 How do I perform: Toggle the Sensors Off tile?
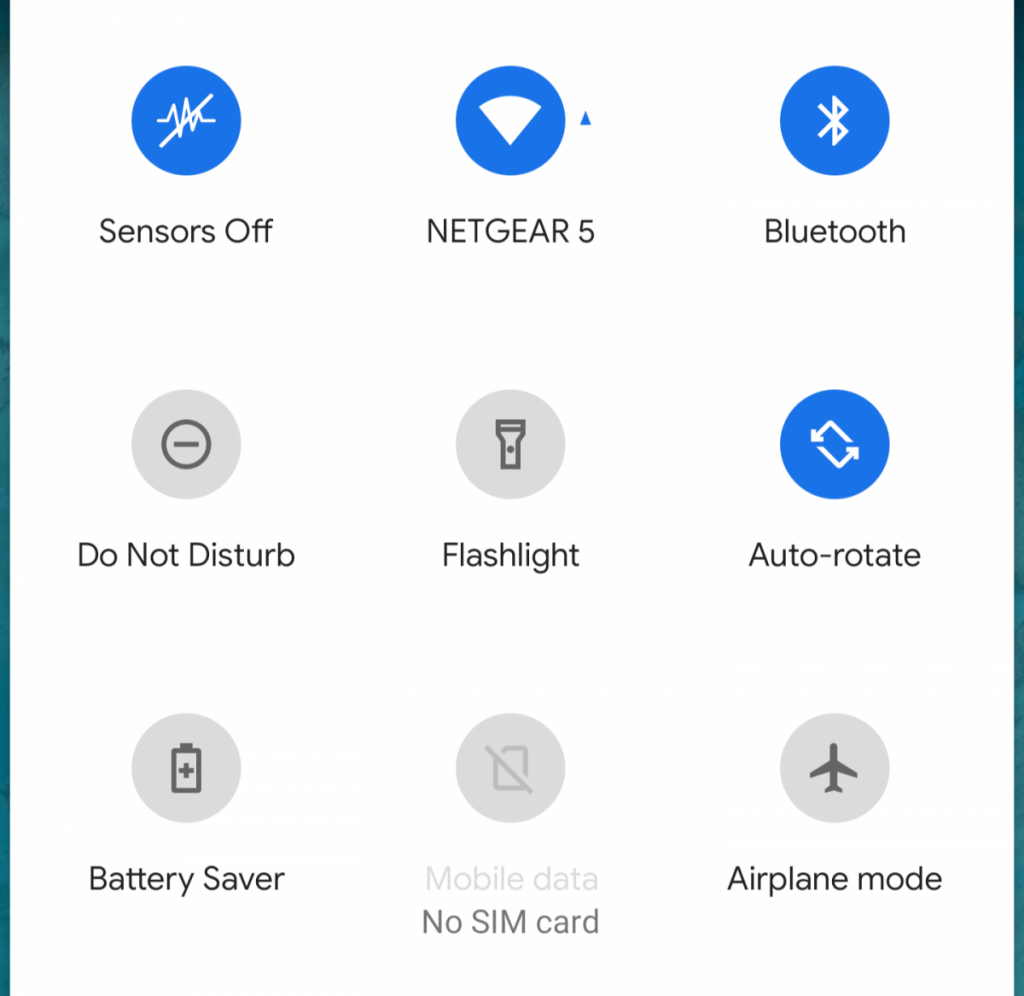click(x=186, y=121)
